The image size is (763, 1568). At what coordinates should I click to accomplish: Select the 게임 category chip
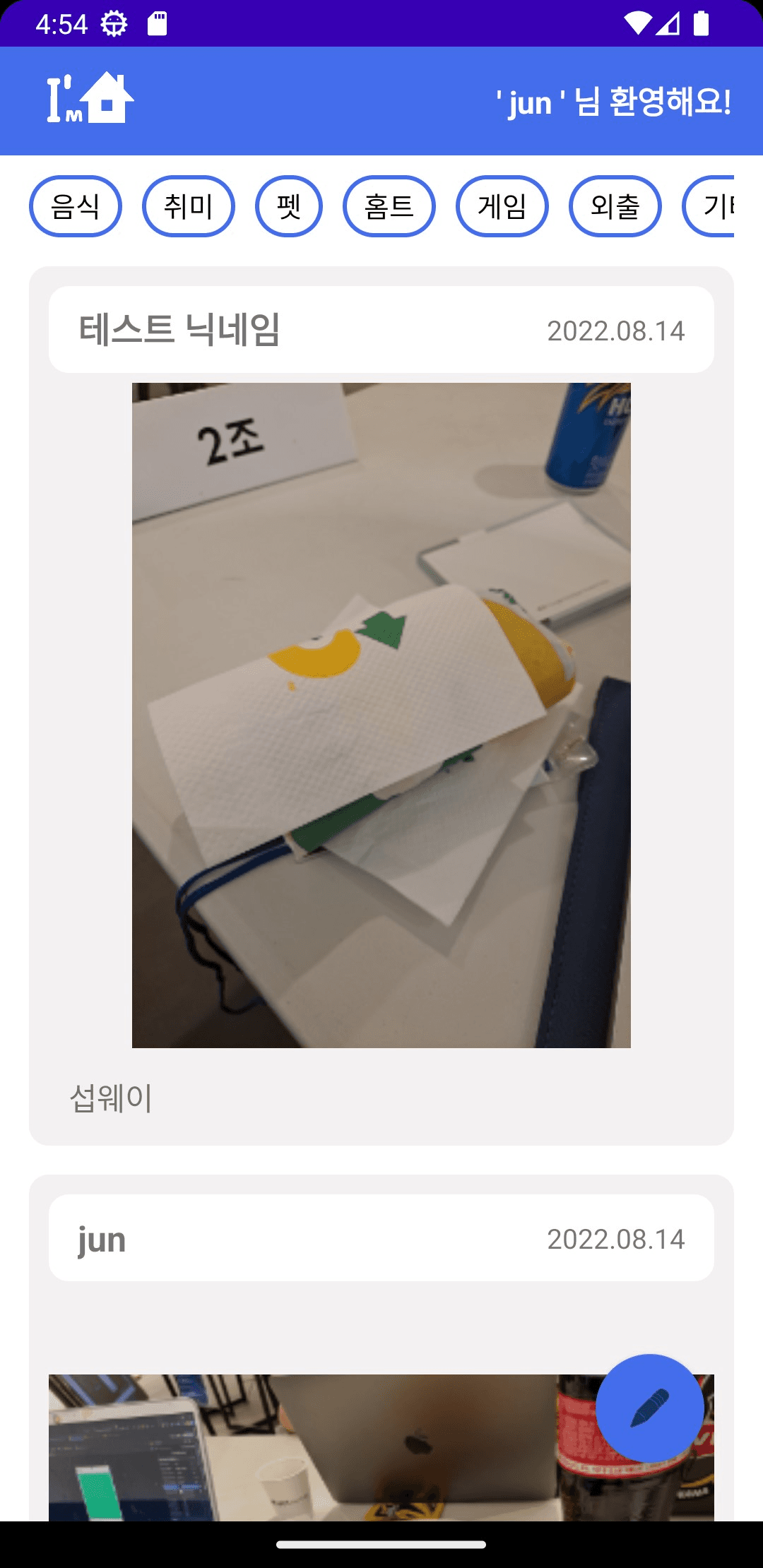502,206
